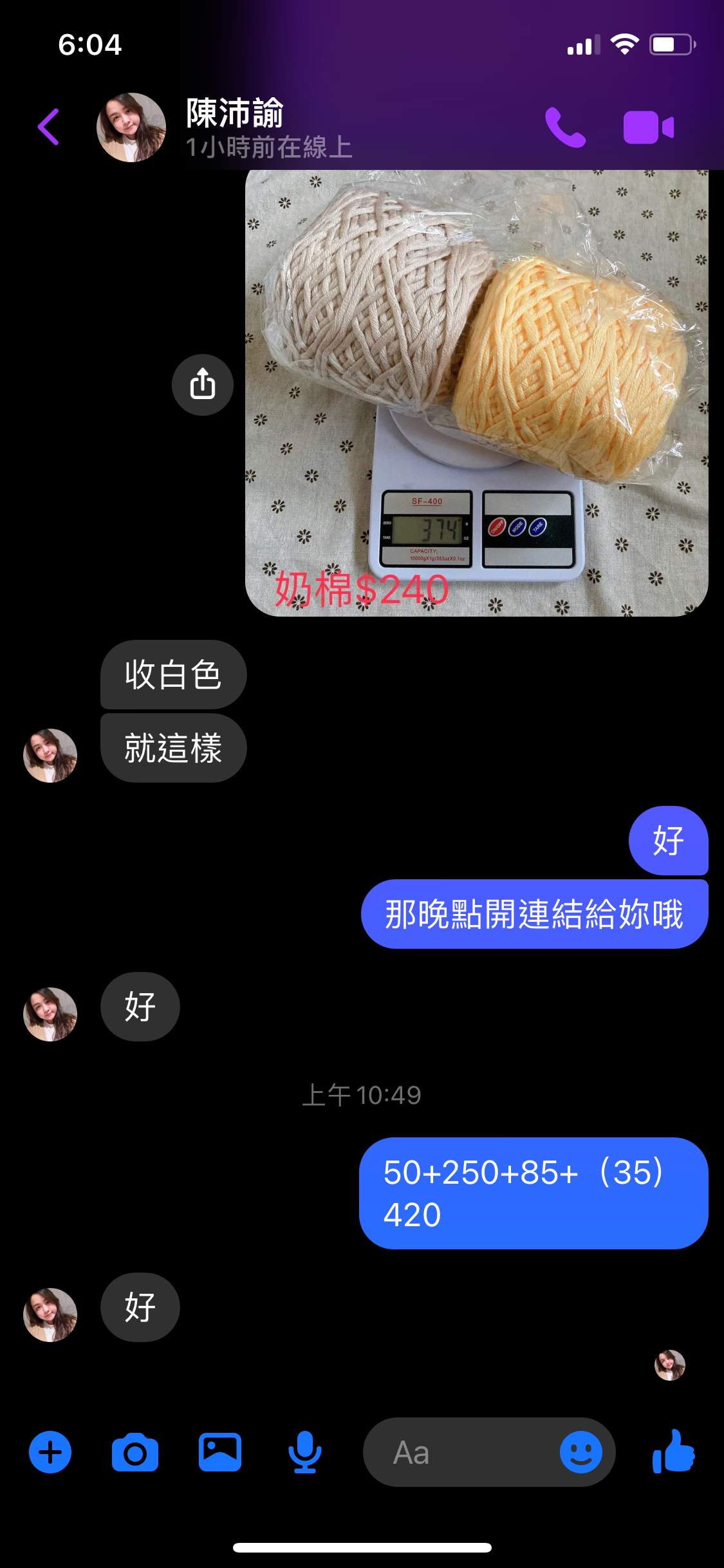Tap the 50+250+85 price calculation message
This screenshot has height=1568, width=724.
click(x=534, y=1193)
